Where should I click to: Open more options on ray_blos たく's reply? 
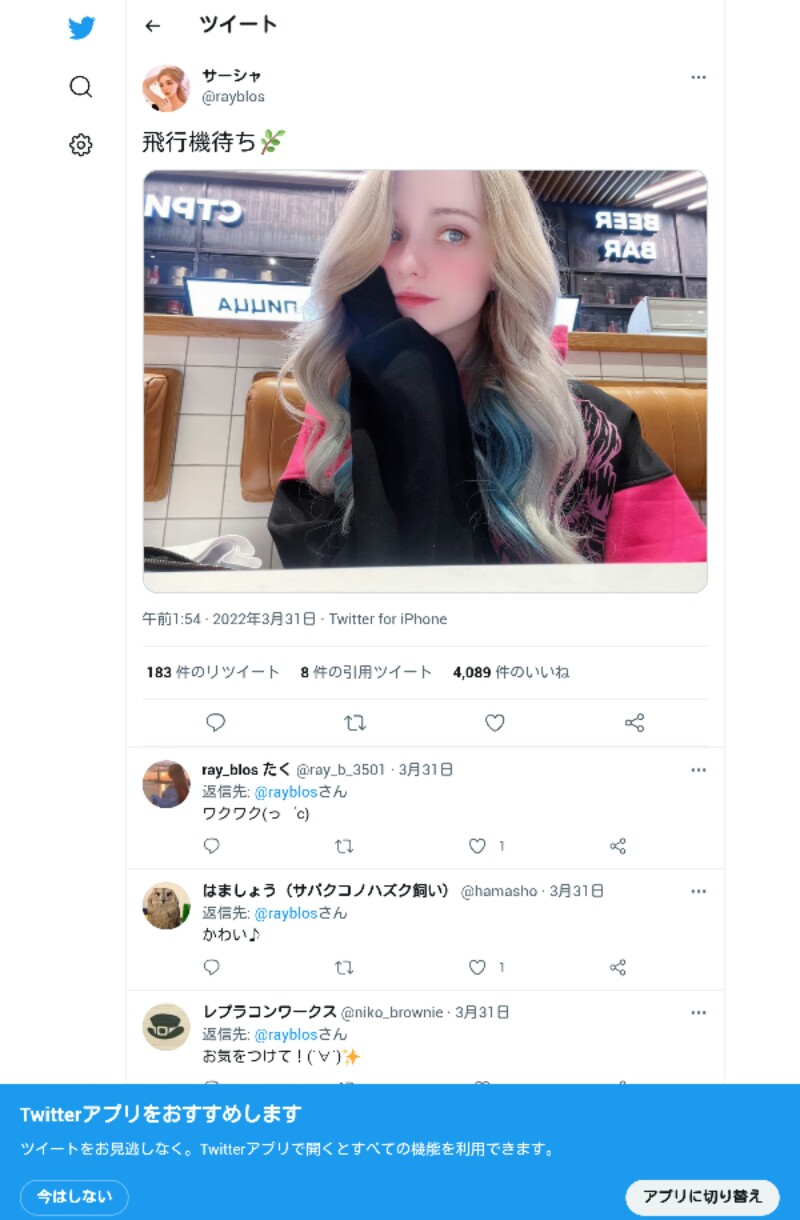(x=698, y=770)
